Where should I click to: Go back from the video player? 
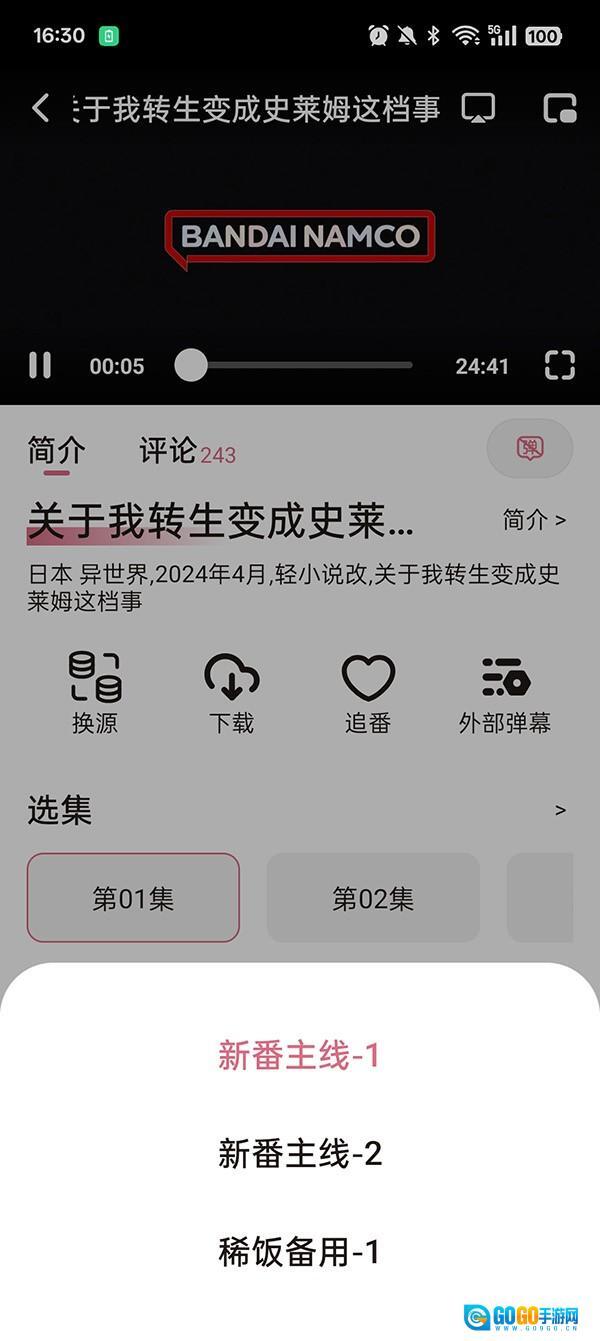tap(40, 108)
